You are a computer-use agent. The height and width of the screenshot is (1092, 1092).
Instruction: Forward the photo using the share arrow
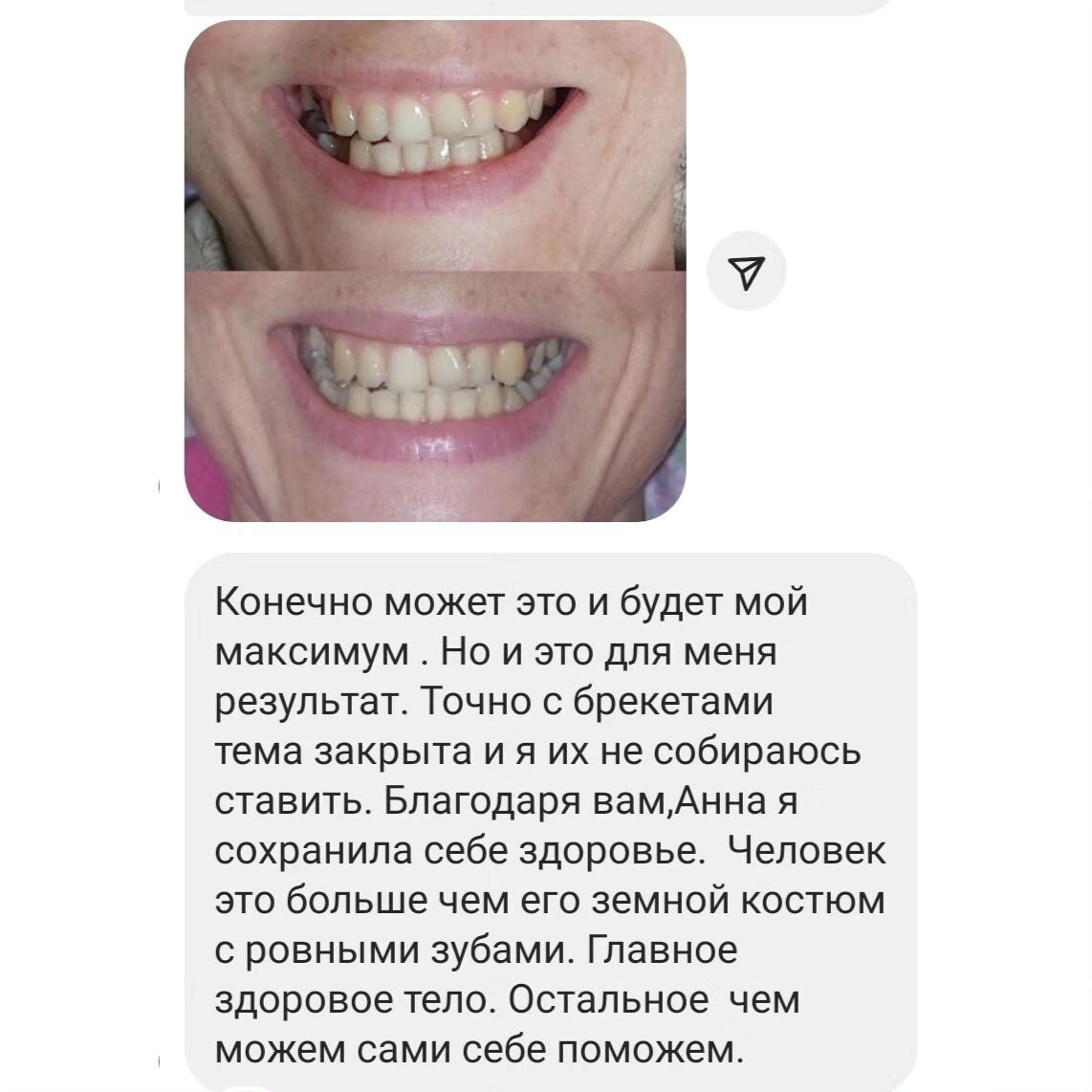[x=746, y=271]
